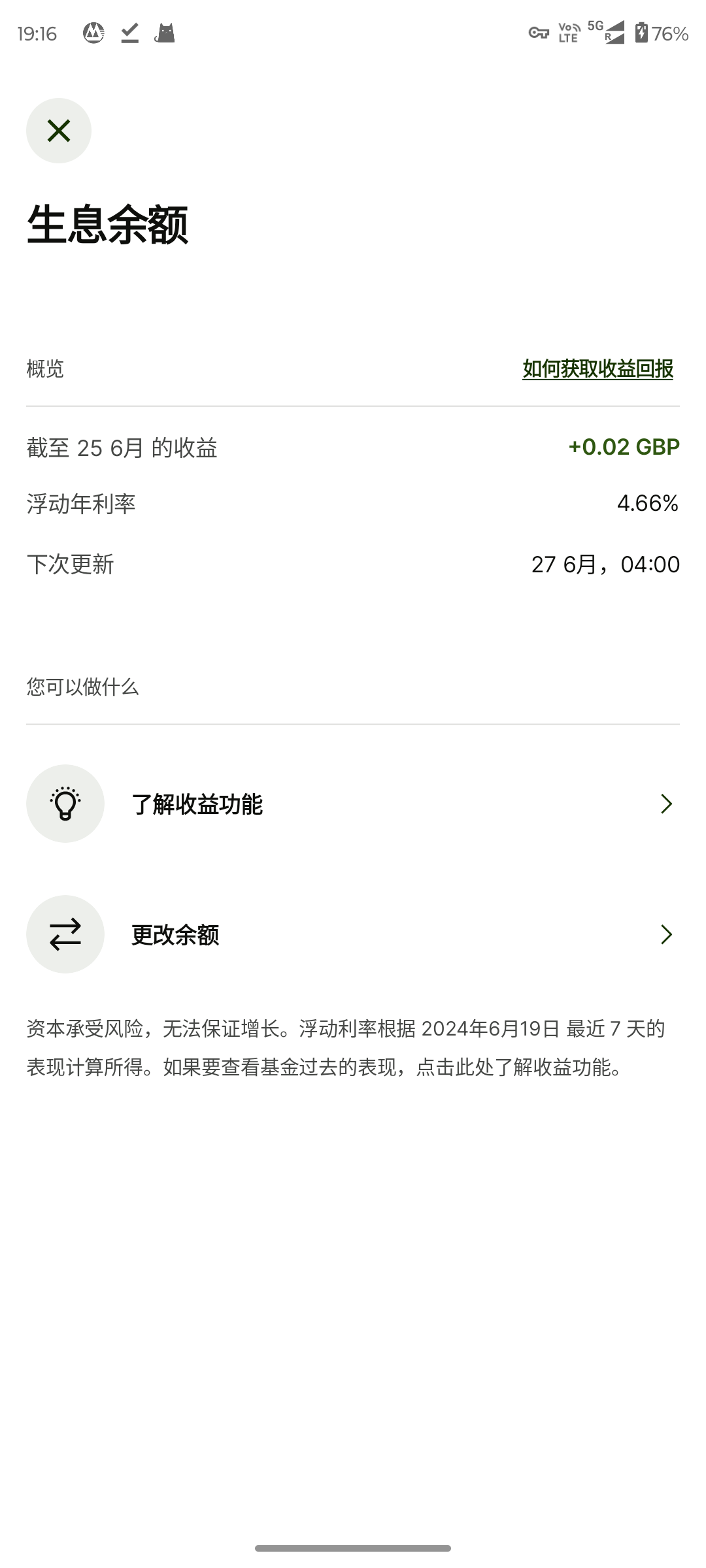Open the 如何获取收益回报 link
Image resolution: width=706 pixels, height=1568 pixels.
(597, 369)
